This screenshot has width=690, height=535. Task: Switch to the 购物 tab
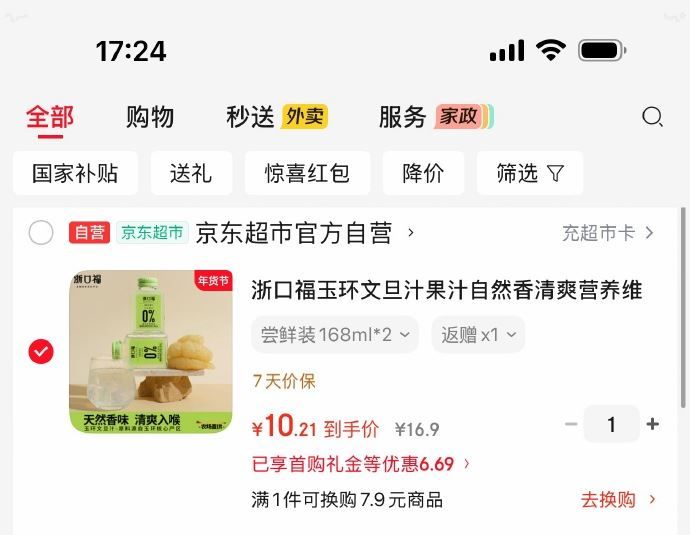coord(150,117)
